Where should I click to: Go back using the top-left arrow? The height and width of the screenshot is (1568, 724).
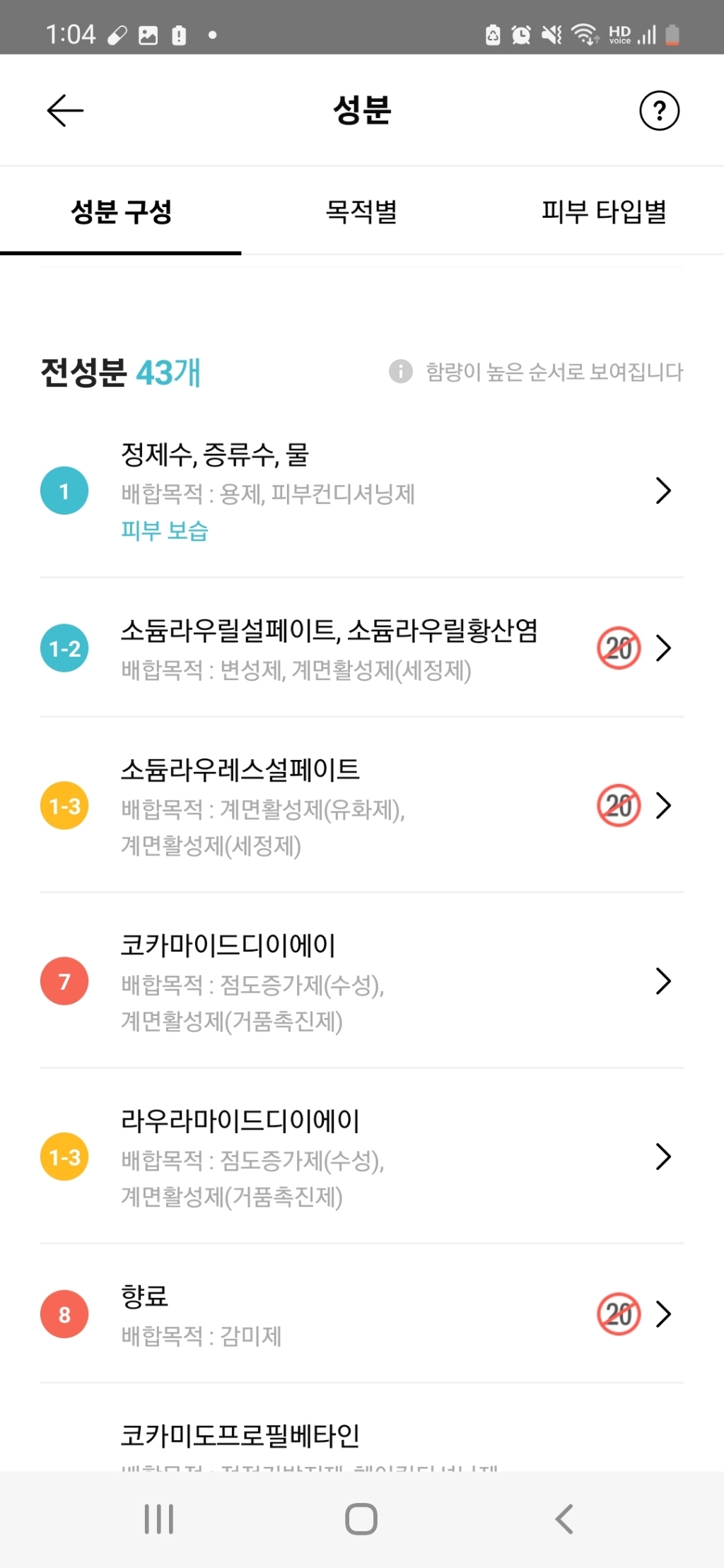tap(65, 110)
